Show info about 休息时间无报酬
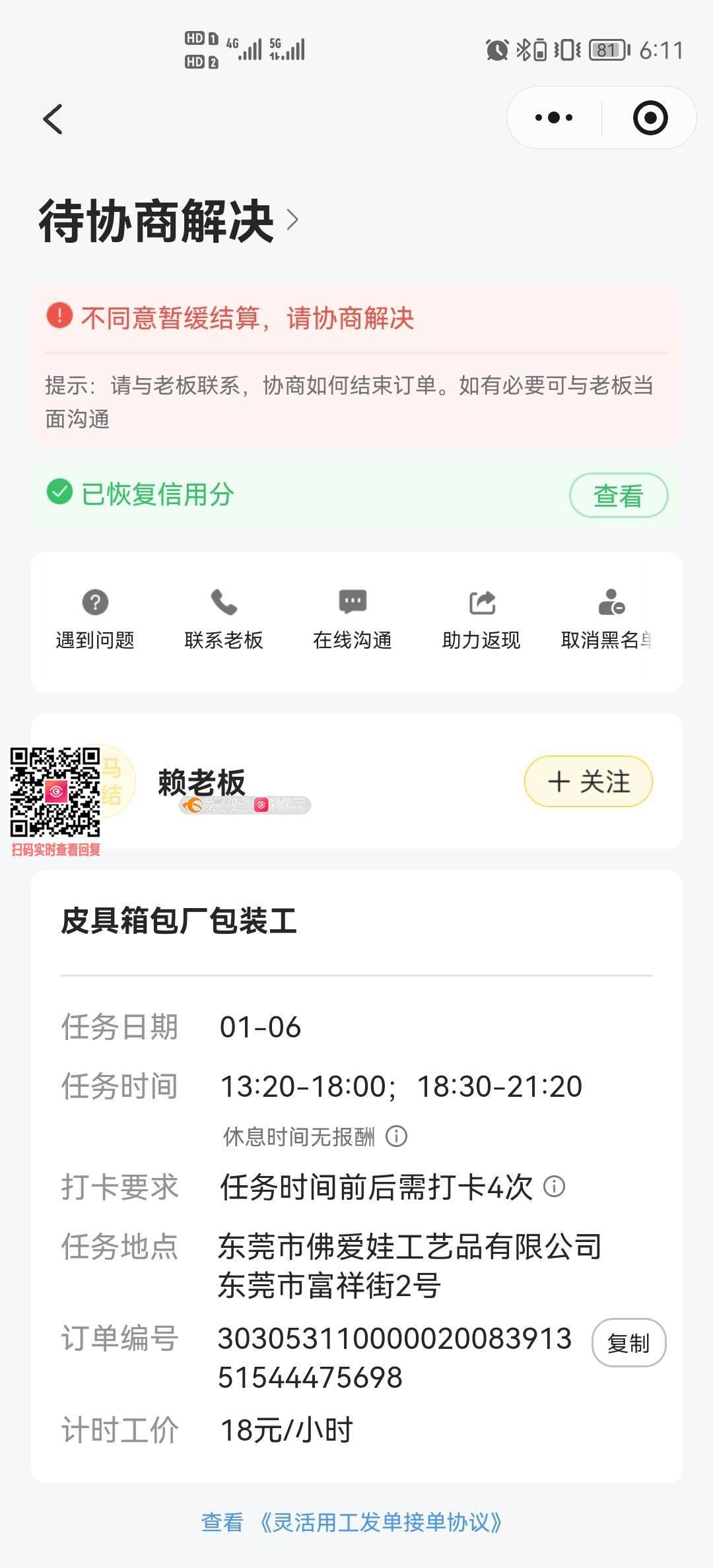The height and width of the screenshot is (1568, 713). pos(396,1136)
